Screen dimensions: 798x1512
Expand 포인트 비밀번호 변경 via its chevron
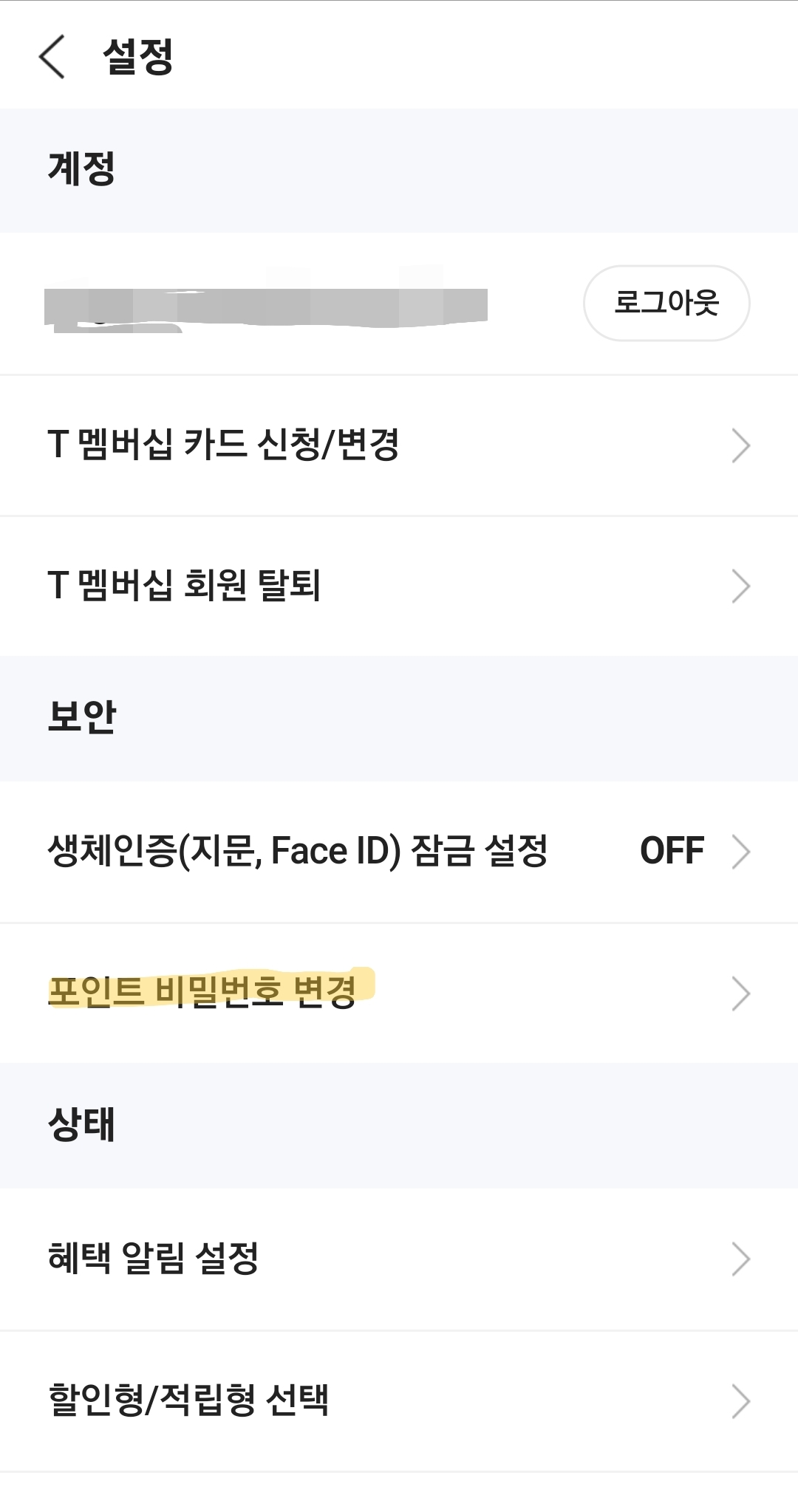740,992
